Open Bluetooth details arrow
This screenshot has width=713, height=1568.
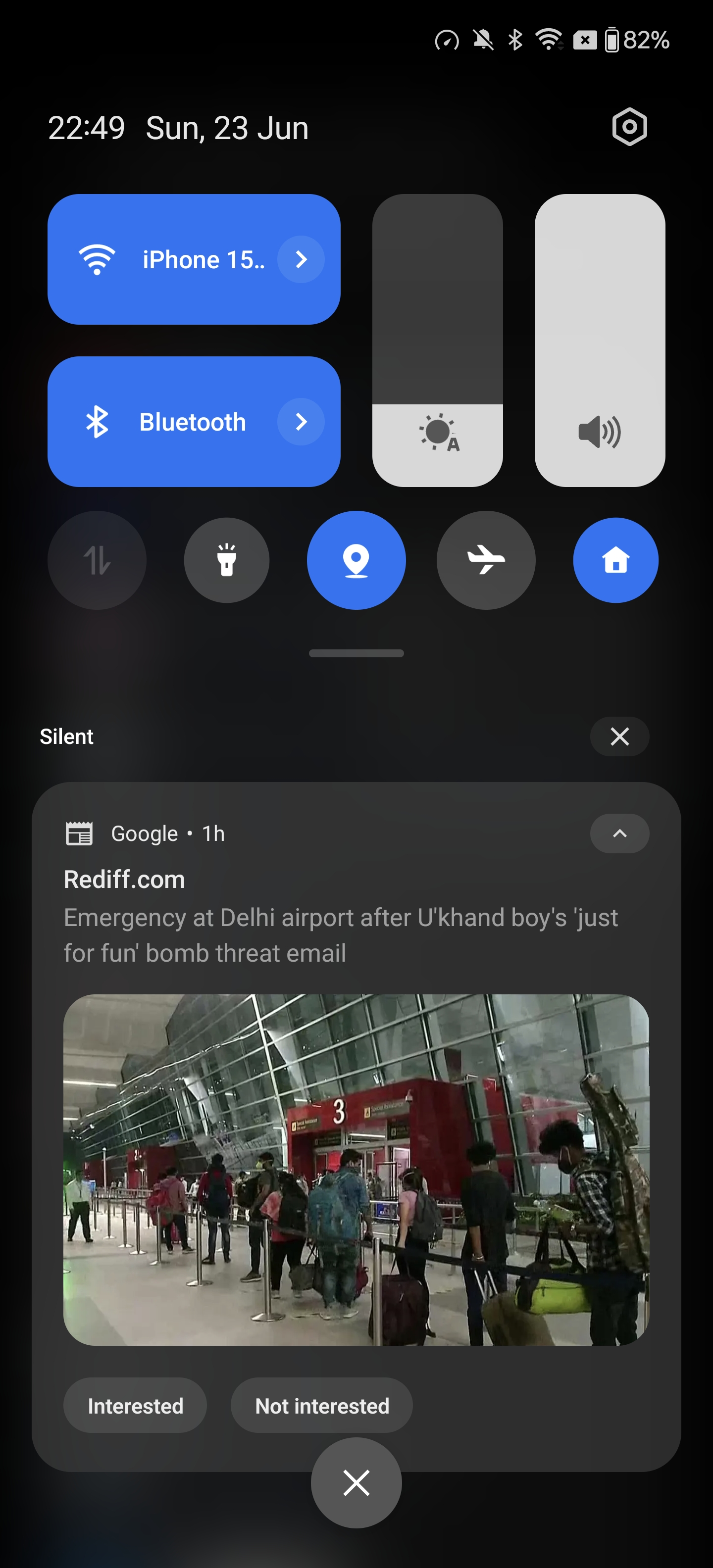coord(301,422)
